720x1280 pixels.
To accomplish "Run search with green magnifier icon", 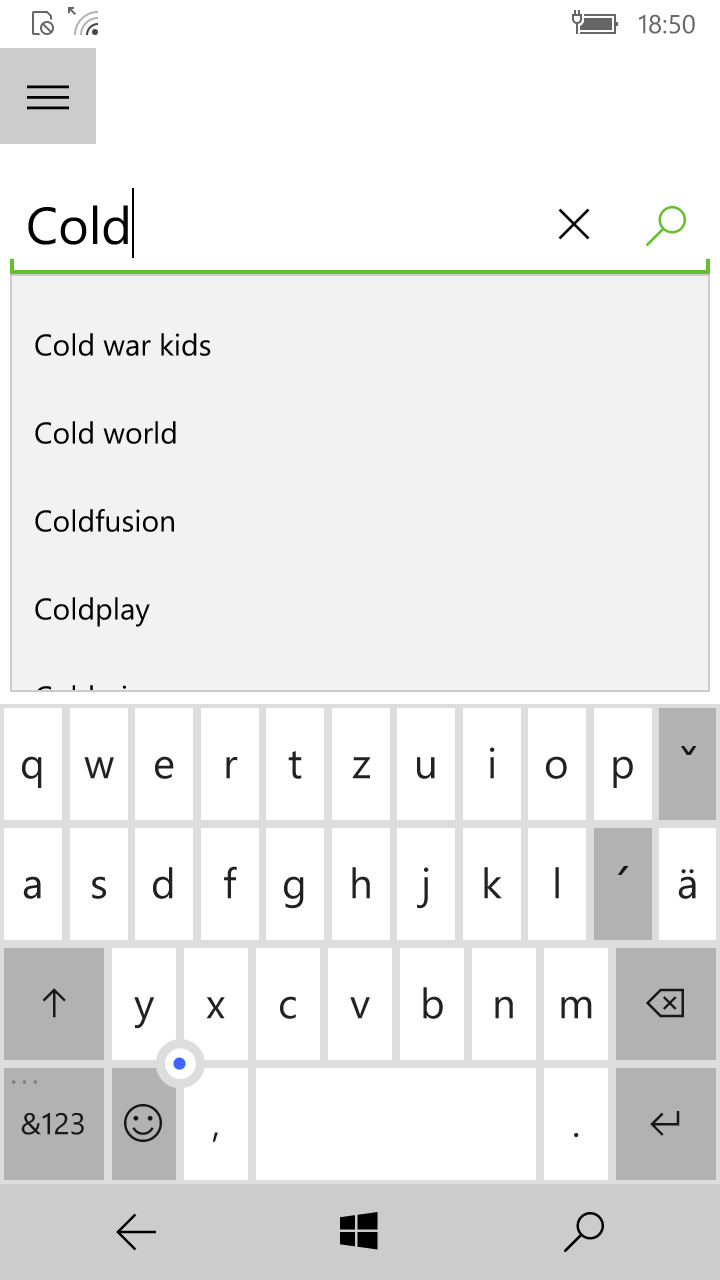I will coord(666,225).
